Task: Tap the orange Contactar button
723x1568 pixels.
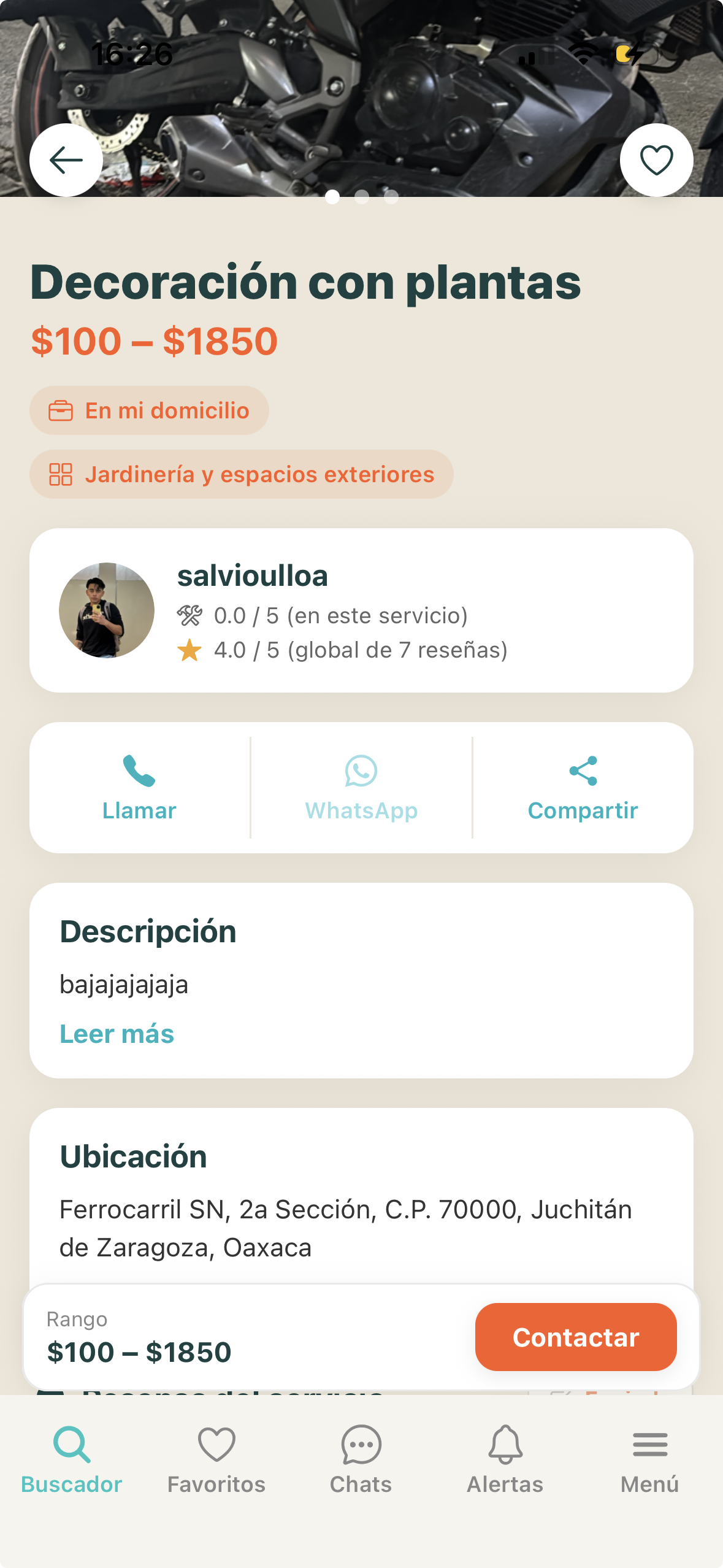Action: pyautogui.click(x=575, y=1337)
